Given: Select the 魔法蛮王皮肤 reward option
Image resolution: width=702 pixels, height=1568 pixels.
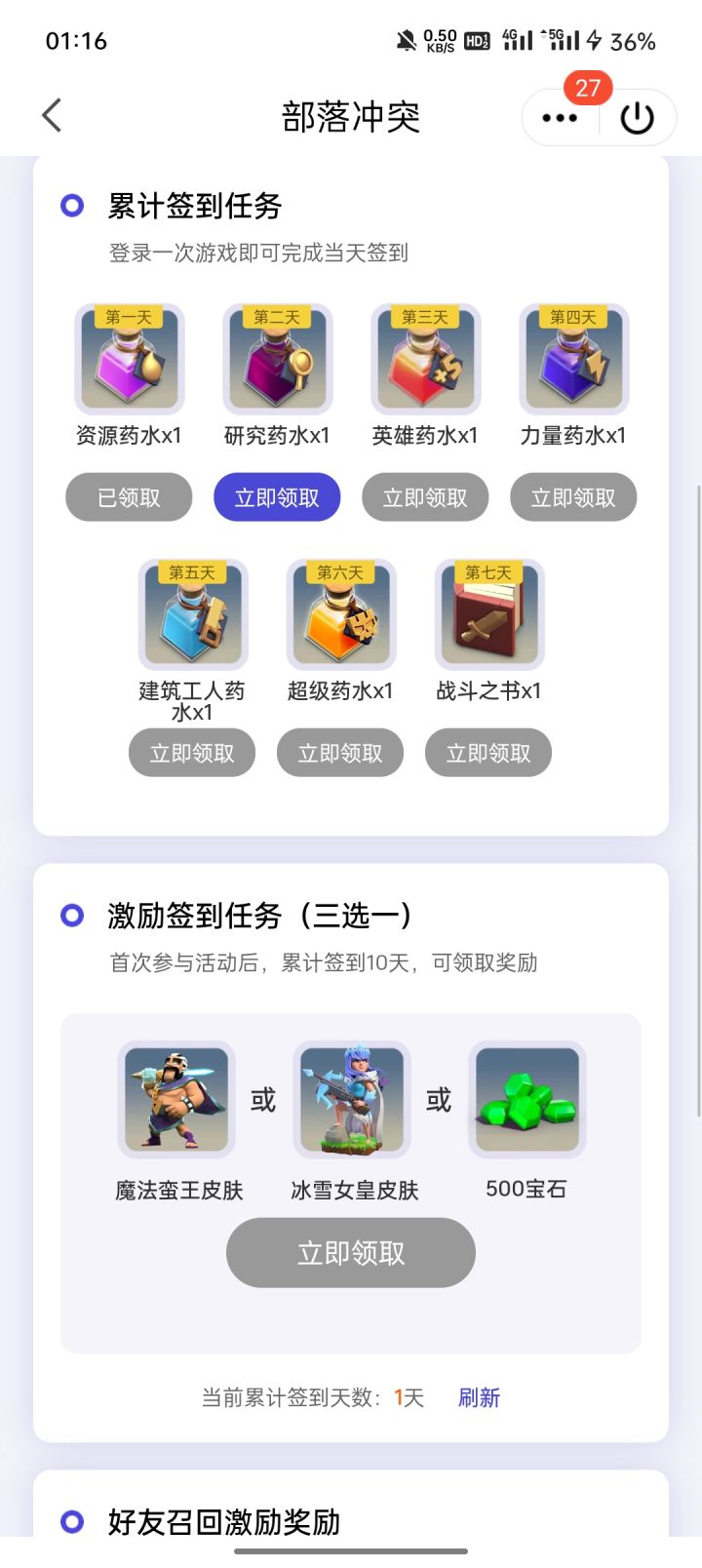Looking at the screenshot, I should point(176,1100).
